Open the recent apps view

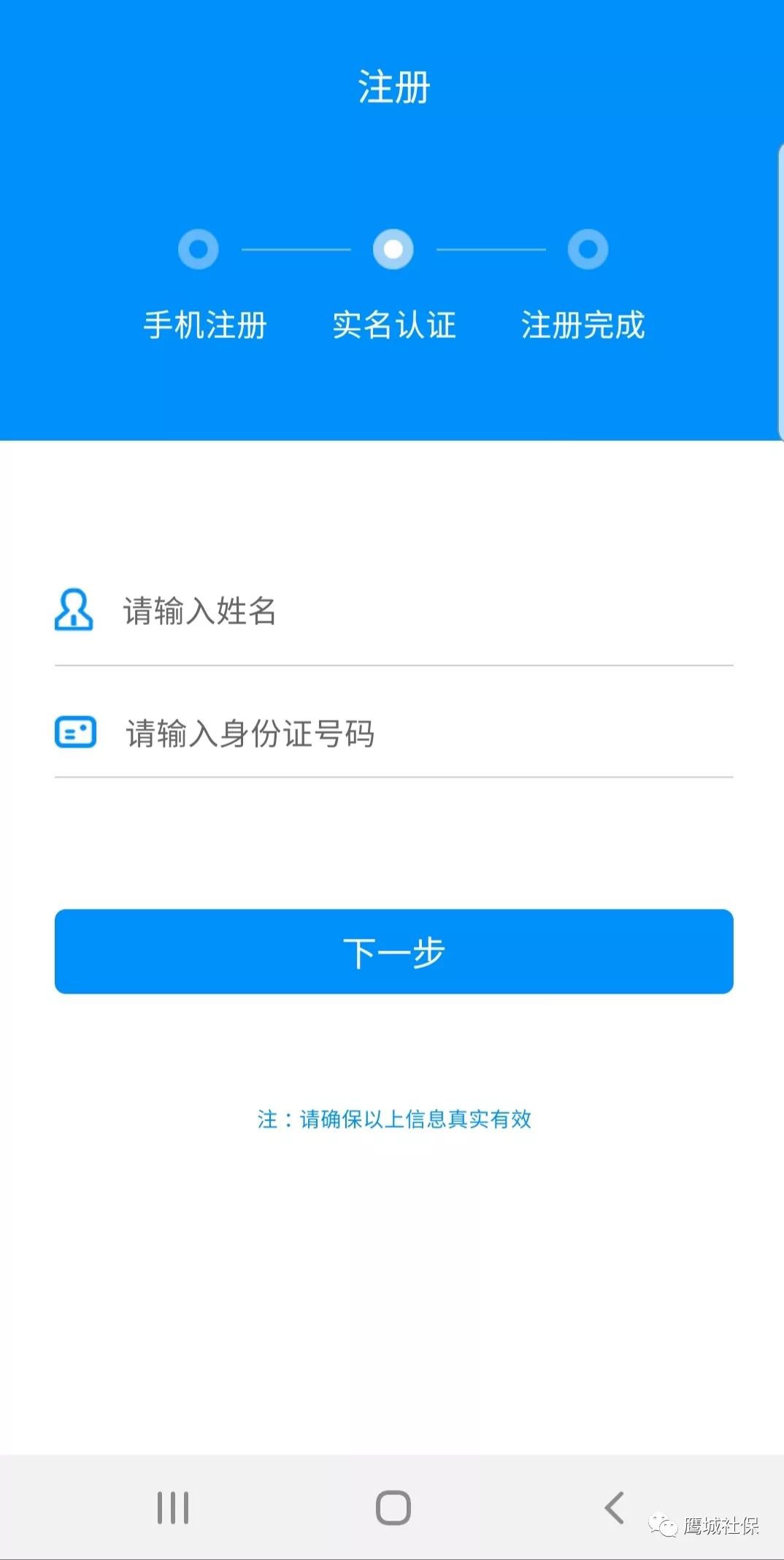click(173, 1507)
